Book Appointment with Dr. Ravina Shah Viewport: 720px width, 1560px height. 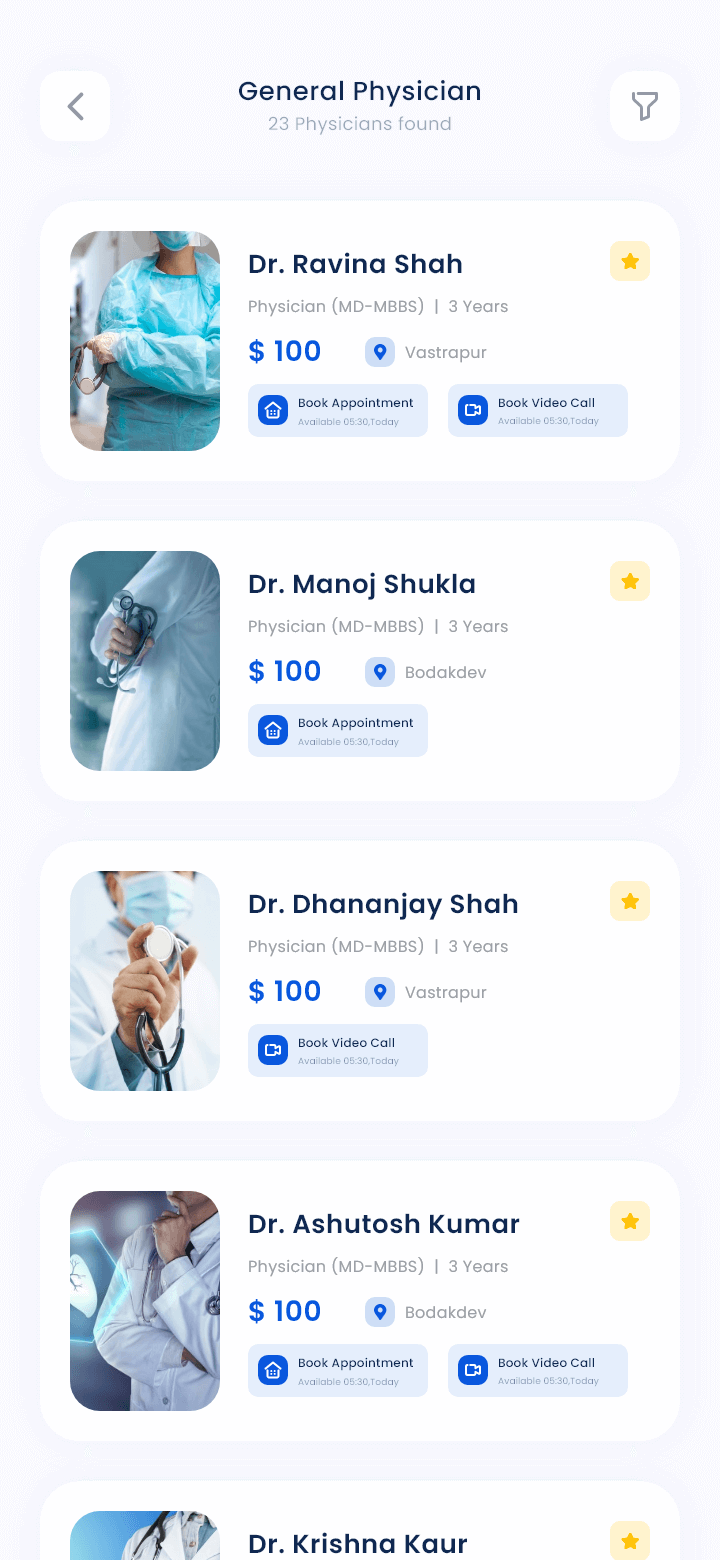pyautogui.click(x=338, y=410)
